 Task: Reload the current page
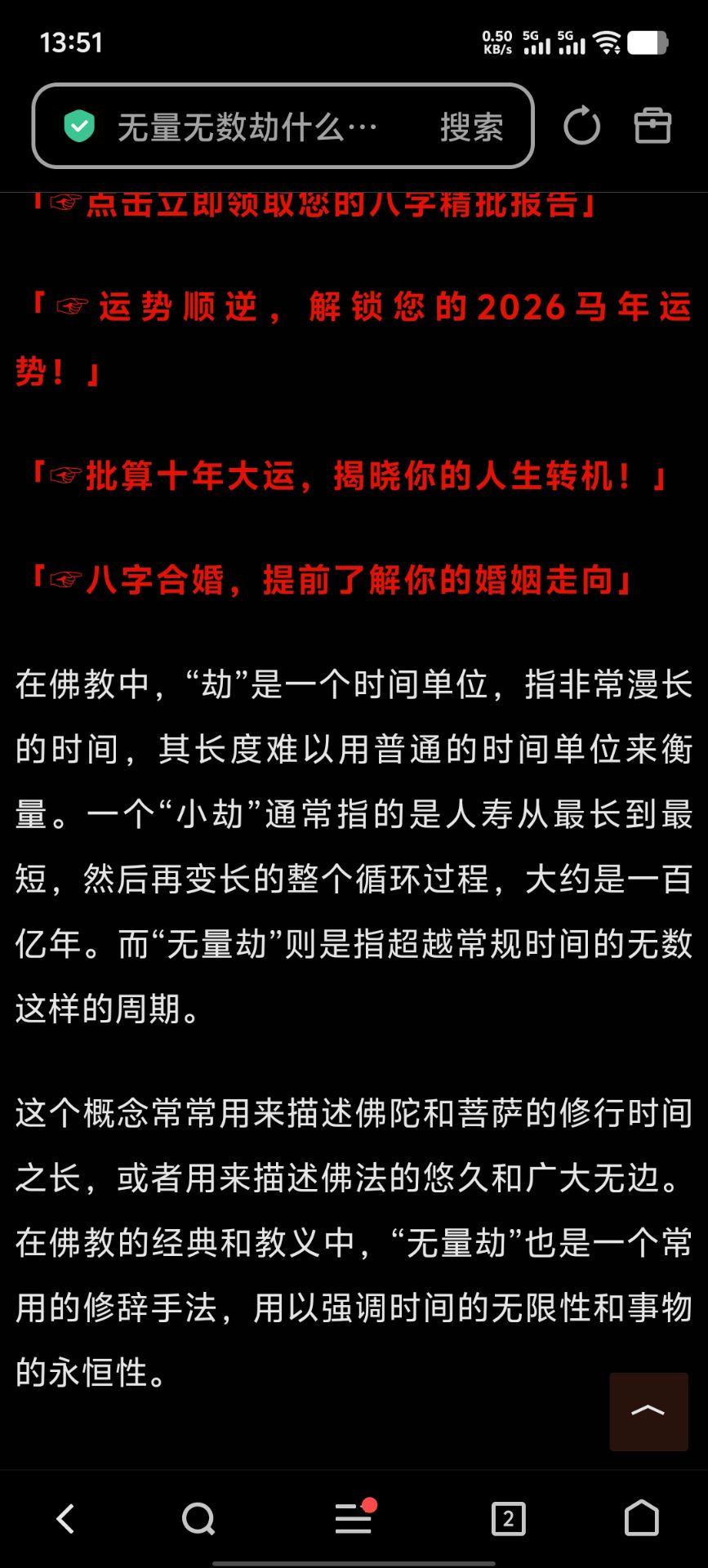pyautogui.click(x=581, y=127)
